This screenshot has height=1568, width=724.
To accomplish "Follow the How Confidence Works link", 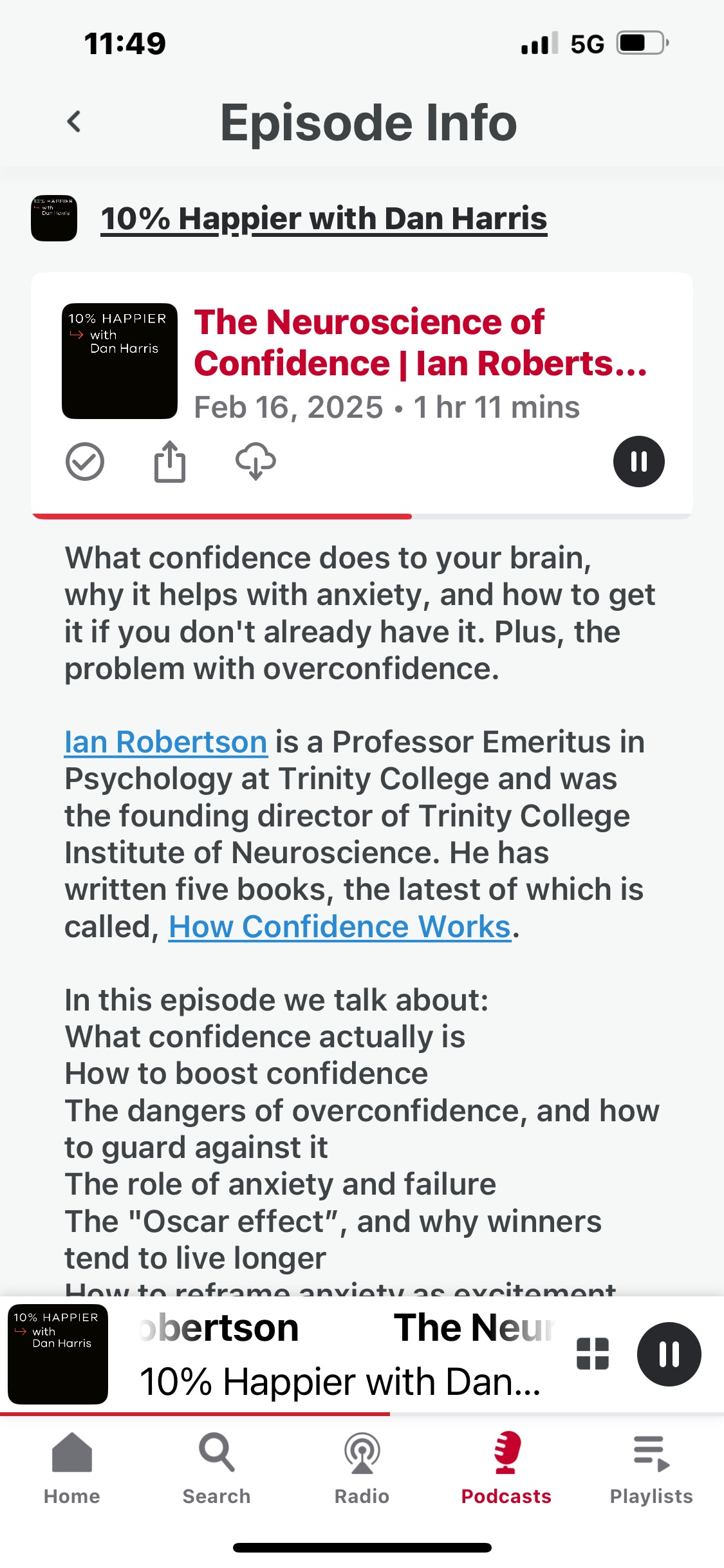I will point(340,927).
